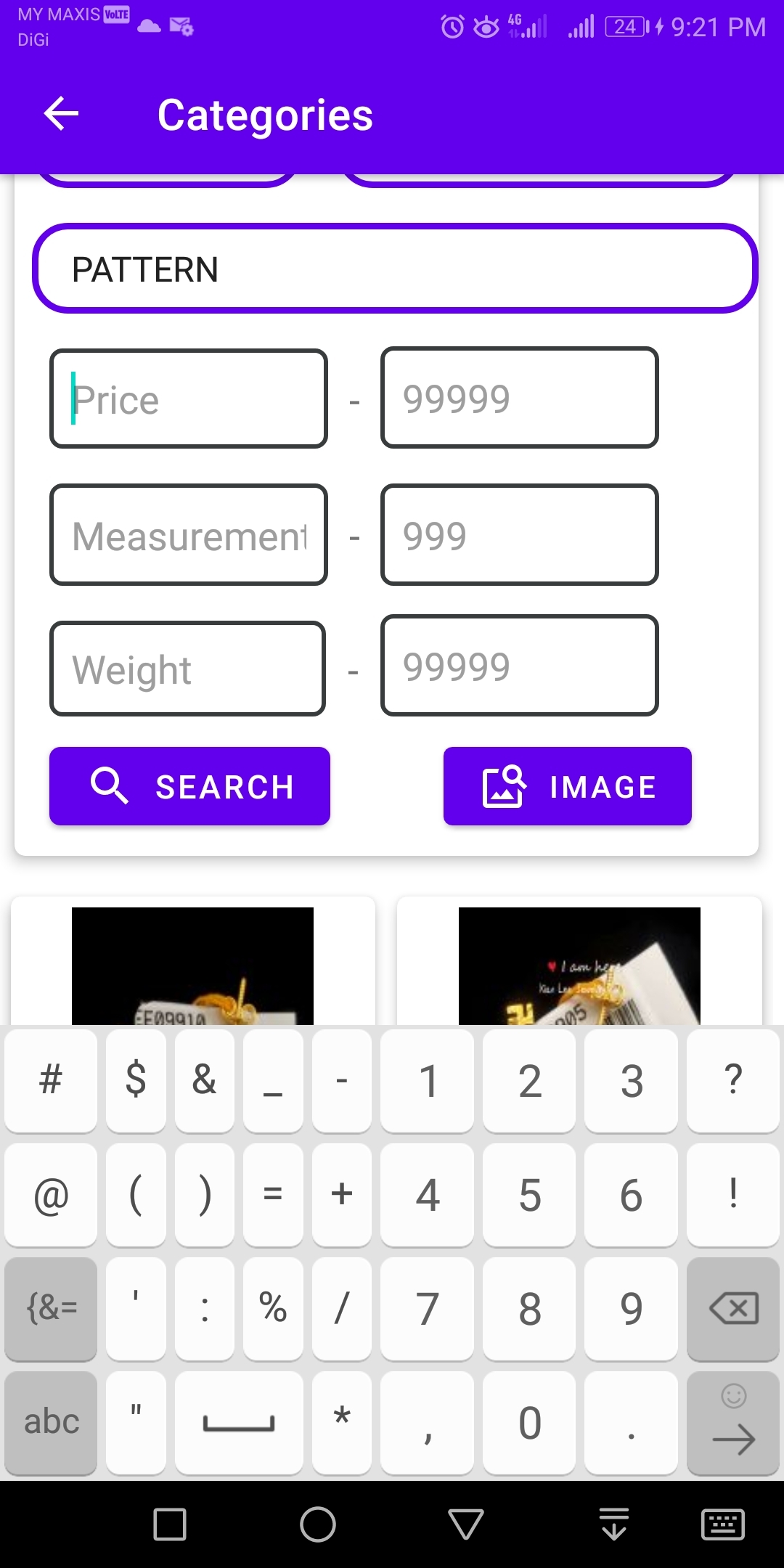The image size is (784, 1568).
Task: Open the product card with barcode tag
Action: (x=579, y=965)
